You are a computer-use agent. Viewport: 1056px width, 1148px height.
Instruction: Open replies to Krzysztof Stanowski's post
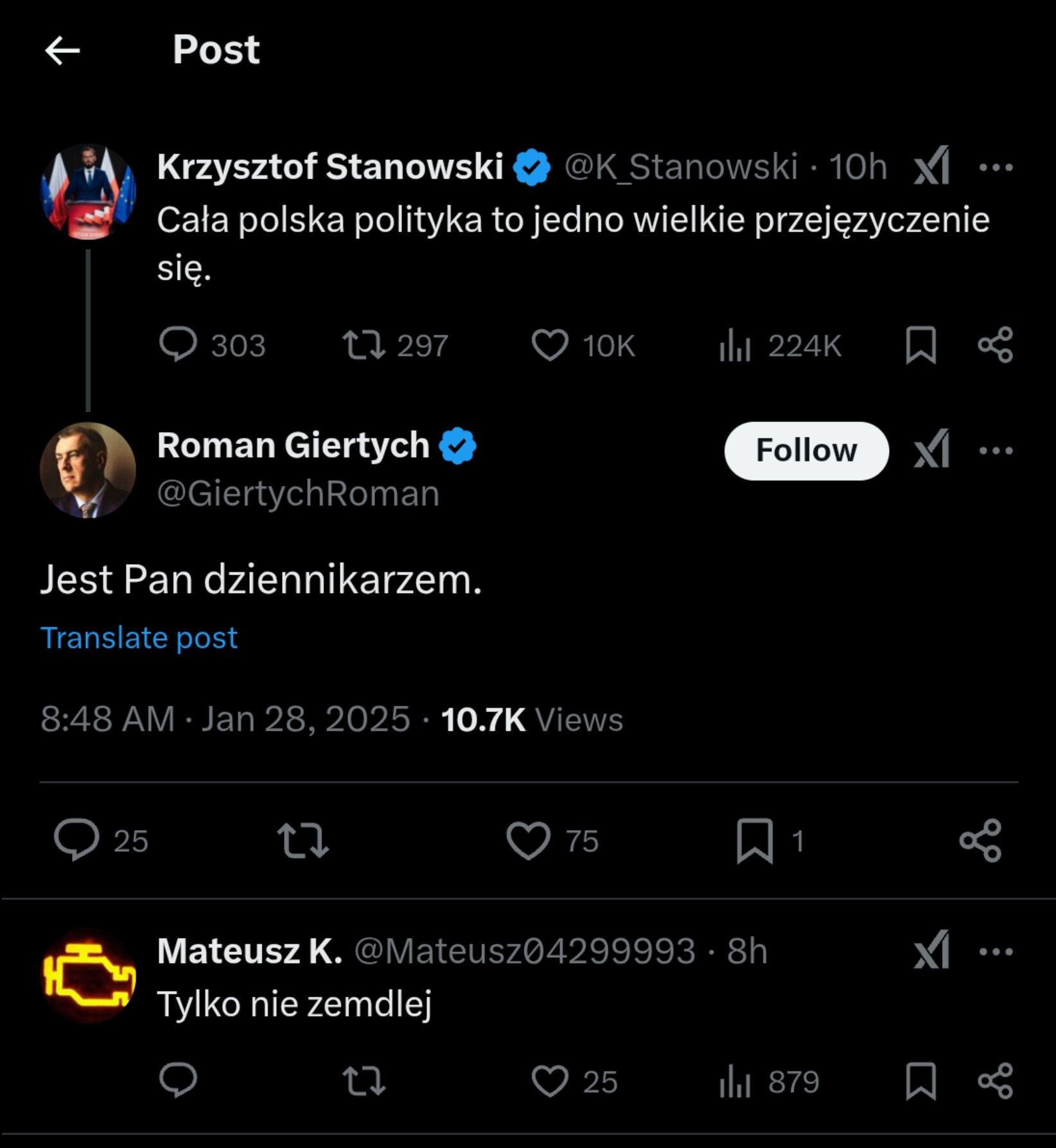(x=178, y=345)
